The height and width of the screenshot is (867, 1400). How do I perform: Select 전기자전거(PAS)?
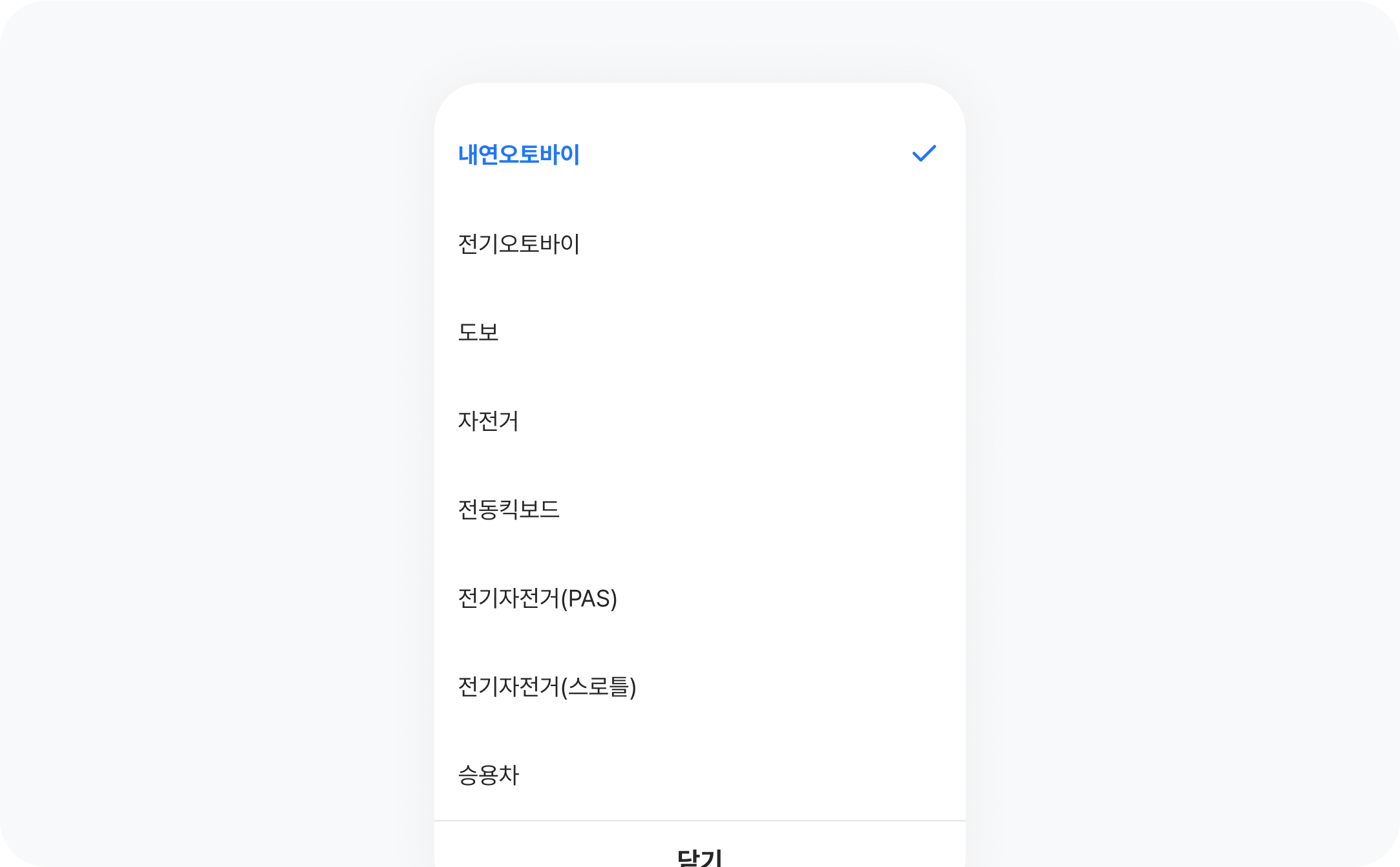(537, 598)
